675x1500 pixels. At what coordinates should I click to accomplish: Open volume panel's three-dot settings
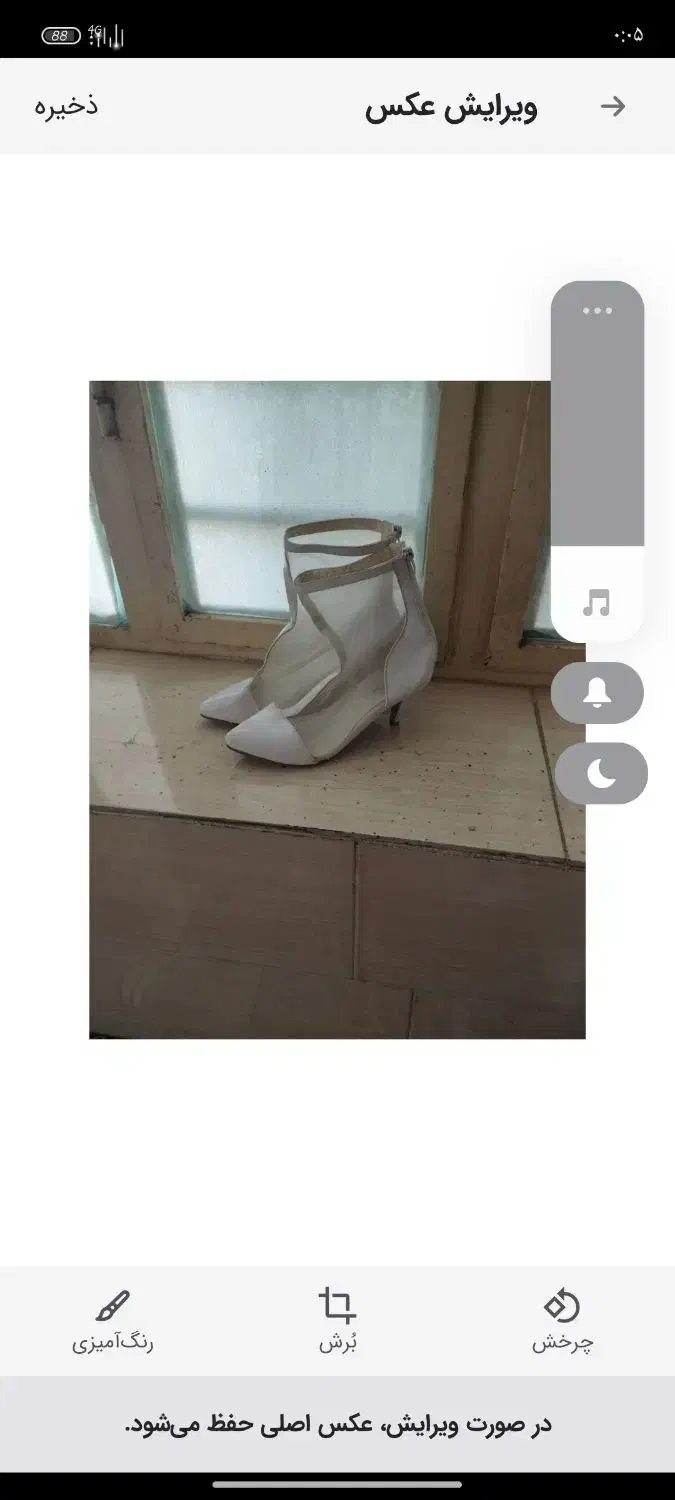pos(597,311)
